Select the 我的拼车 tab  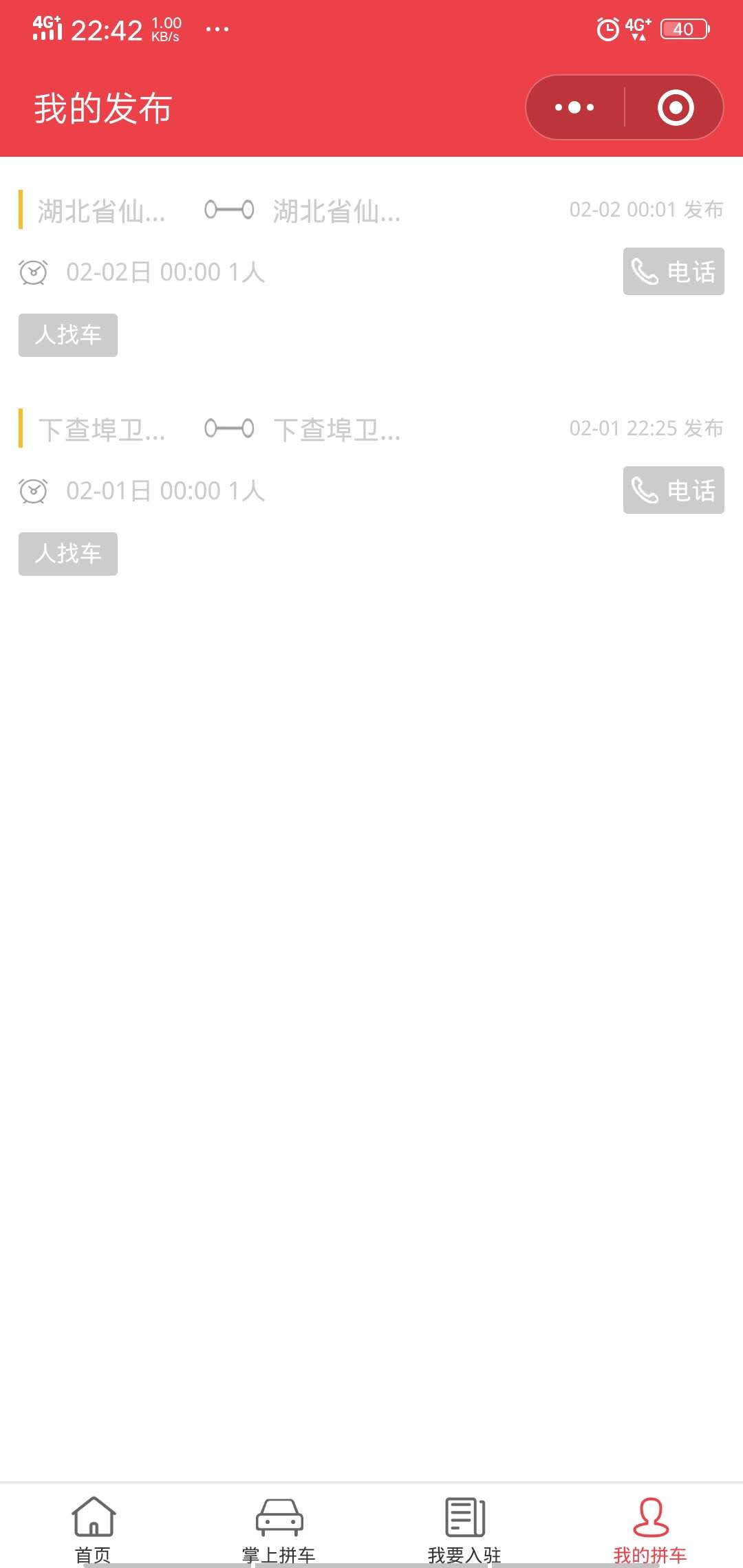650,1528
